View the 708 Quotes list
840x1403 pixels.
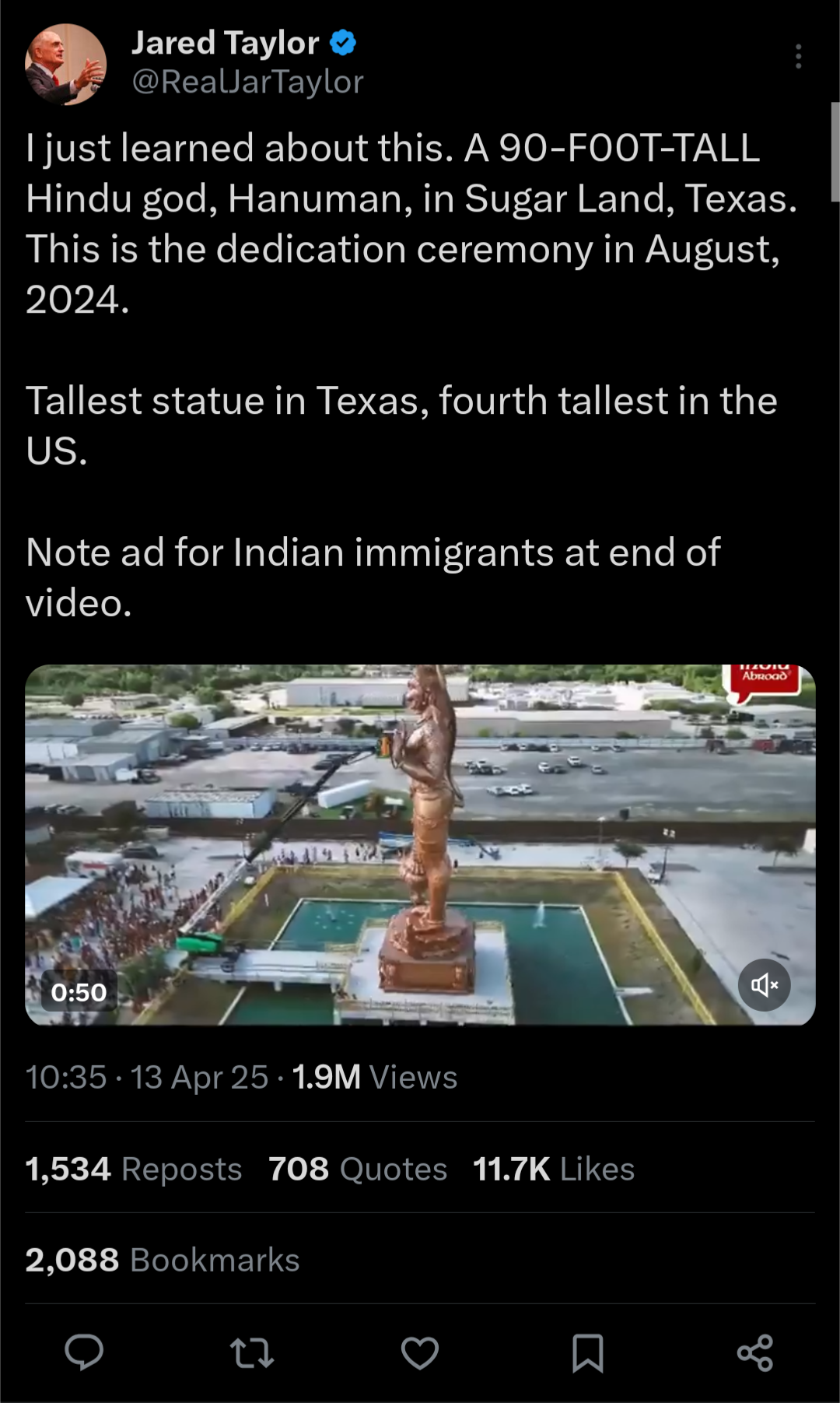(x=358, y=1169)
